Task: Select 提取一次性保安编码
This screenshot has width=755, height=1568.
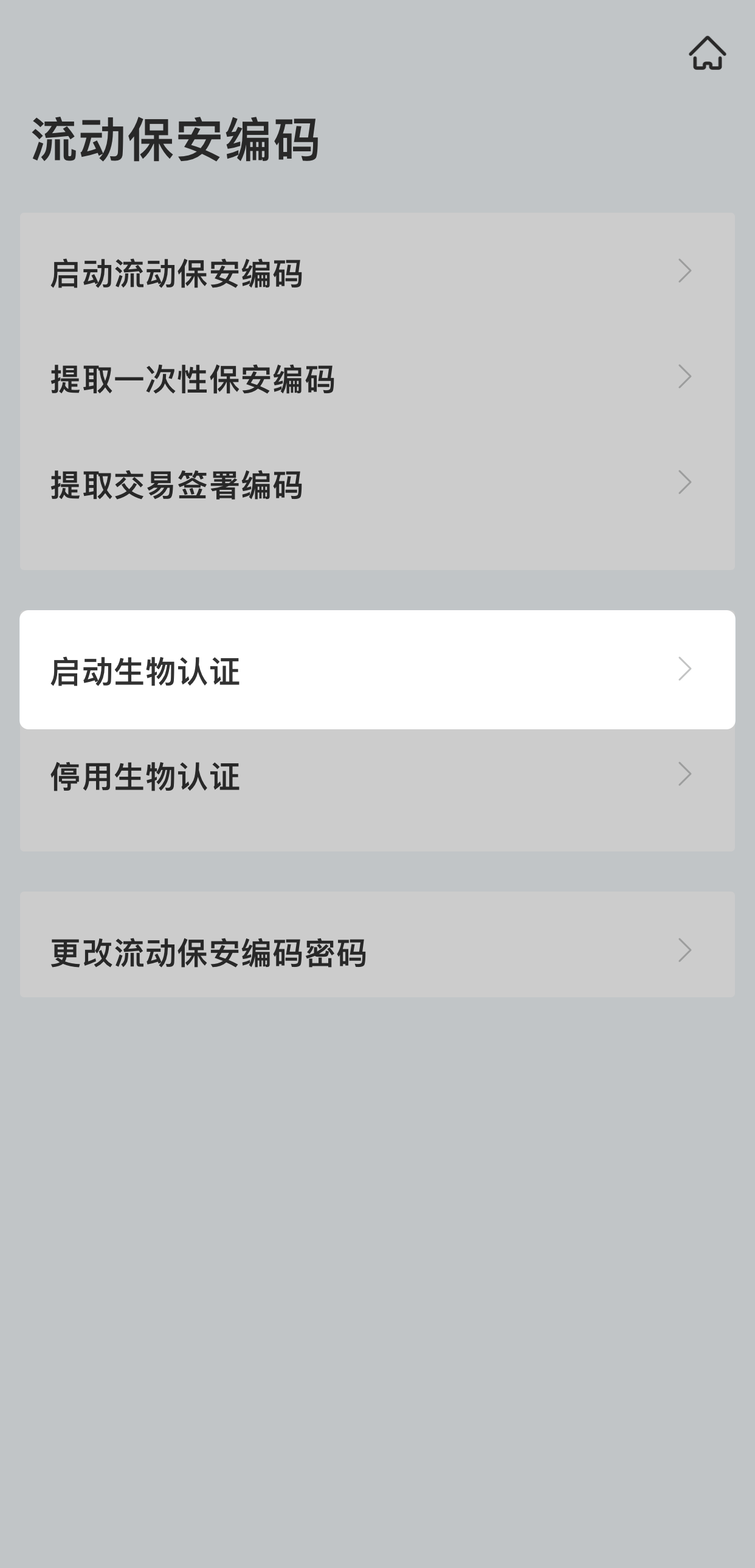Action: click(376, 378)
